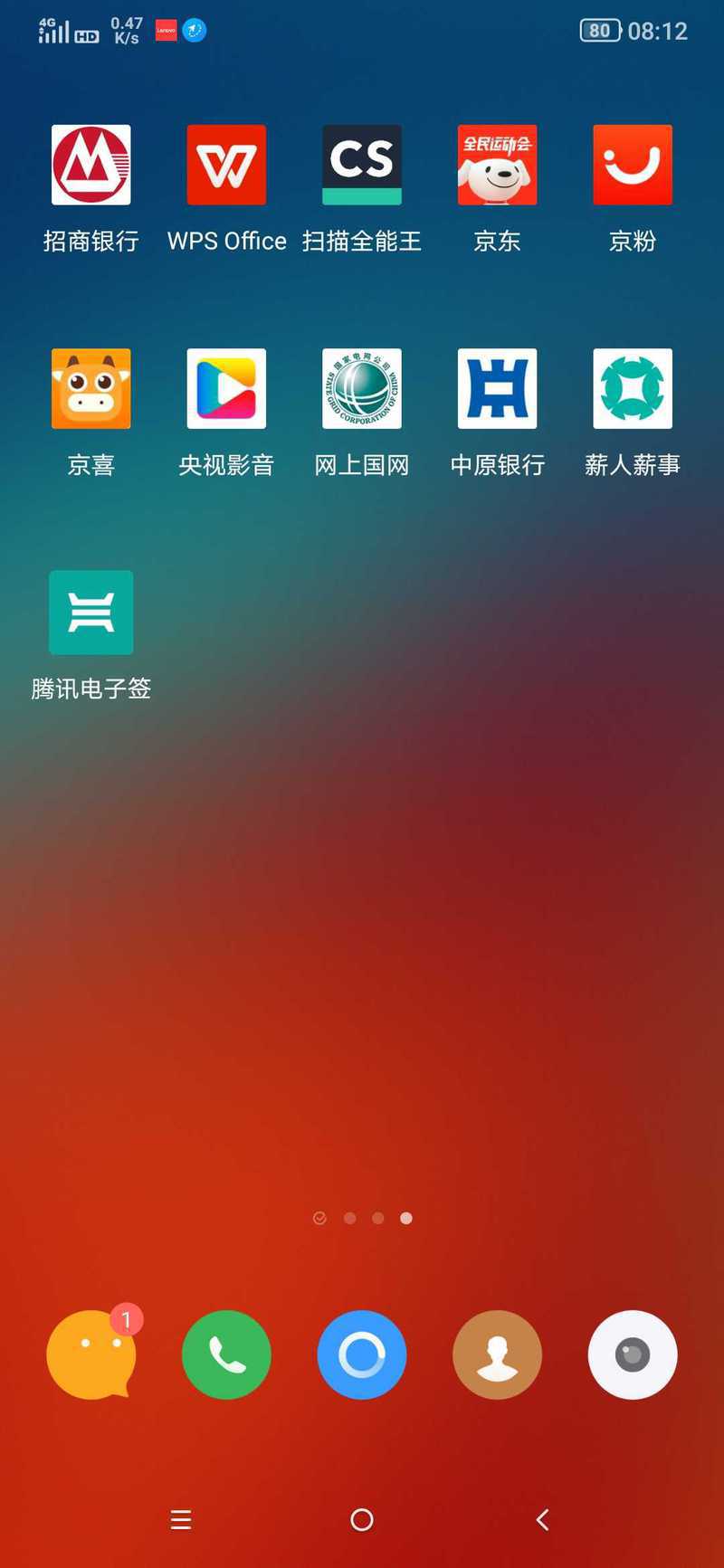Image resolution: width=724 pixels, height=1568 pixels.
Task: Open the 网上国网 app
Action: coord(362,388)
